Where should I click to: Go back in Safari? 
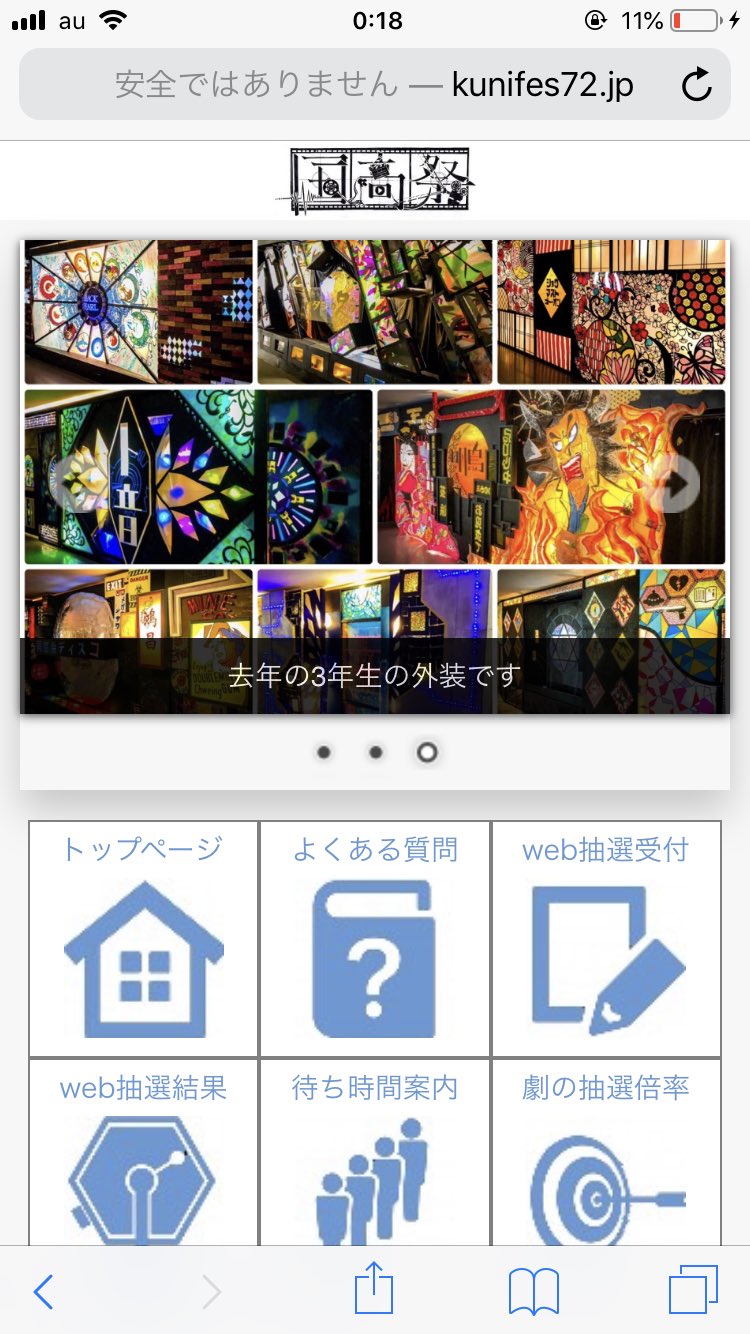click(x=43, y=1292)
